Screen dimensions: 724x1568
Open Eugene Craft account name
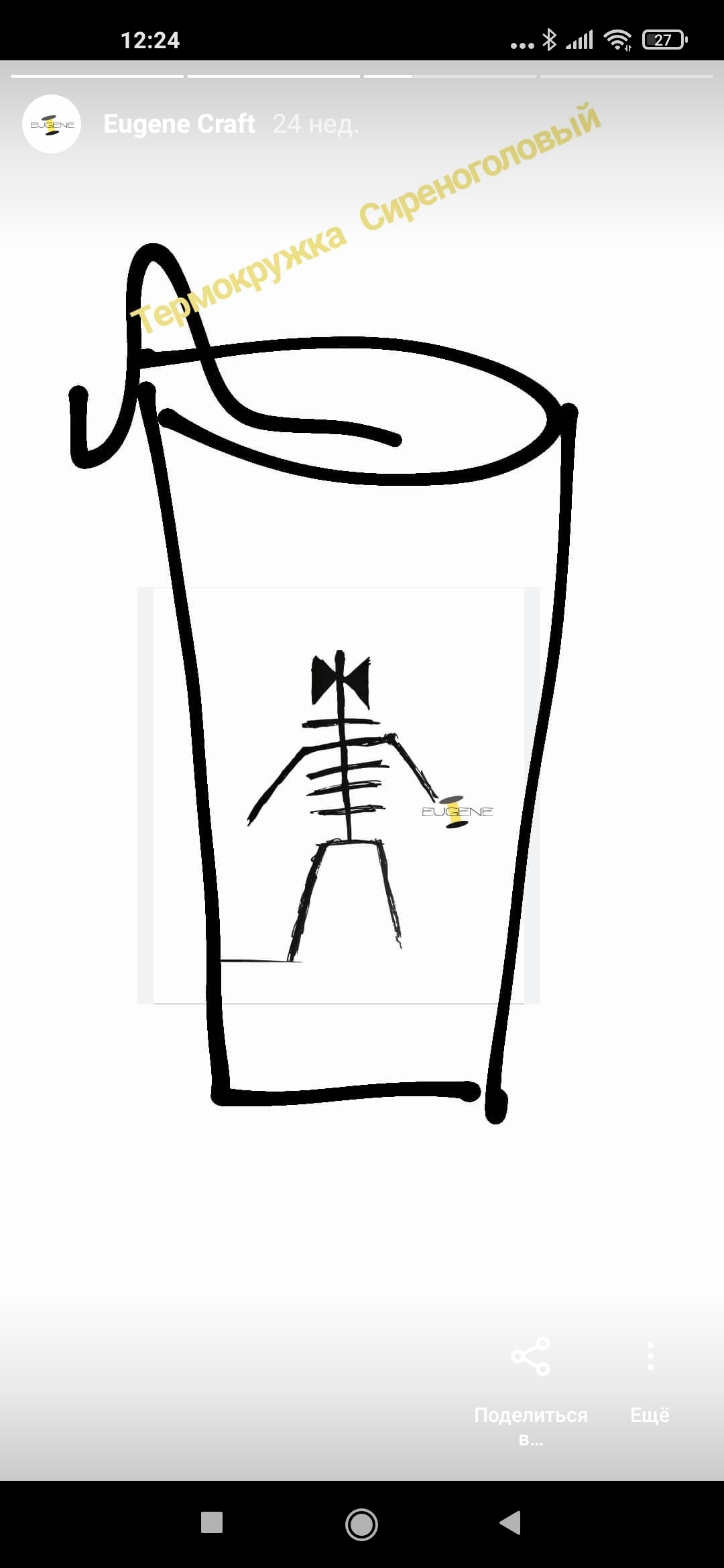point(179,124)
